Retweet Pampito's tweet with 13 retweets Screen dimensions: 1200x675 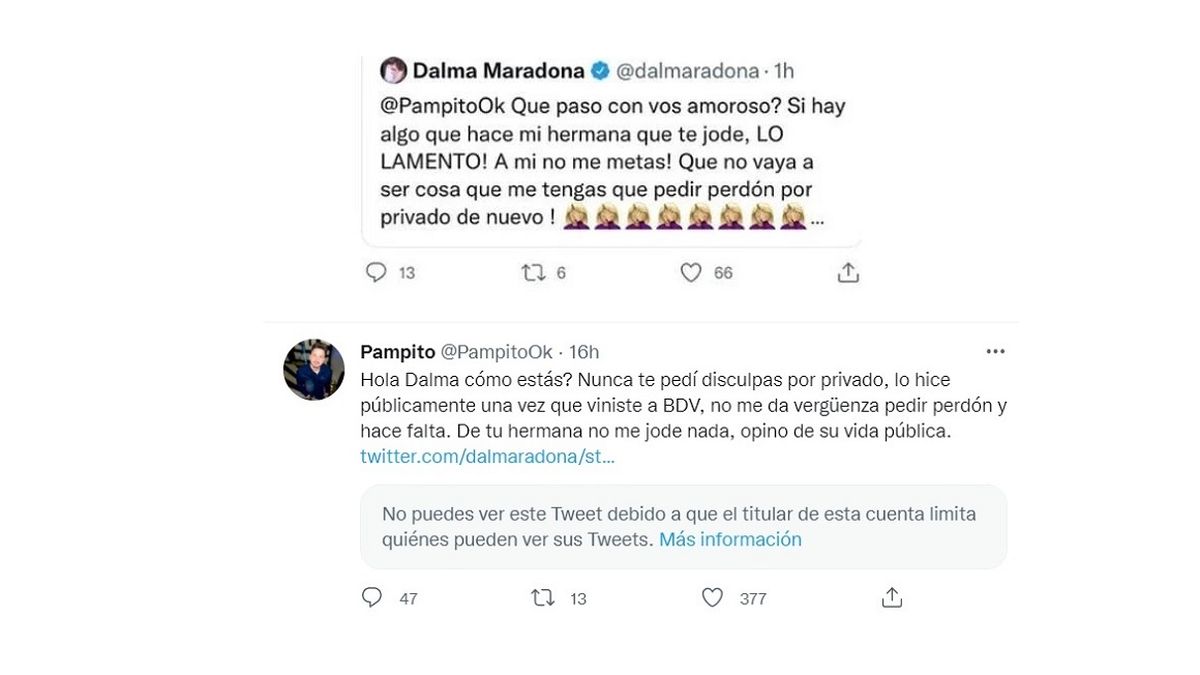pos(542,598)
